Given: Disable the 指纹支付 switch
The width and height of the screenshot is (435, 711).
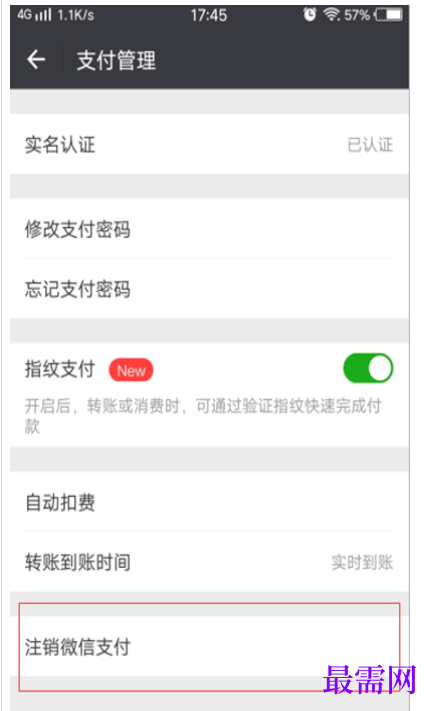Looking at the screenshot, I should pos(368,368).
